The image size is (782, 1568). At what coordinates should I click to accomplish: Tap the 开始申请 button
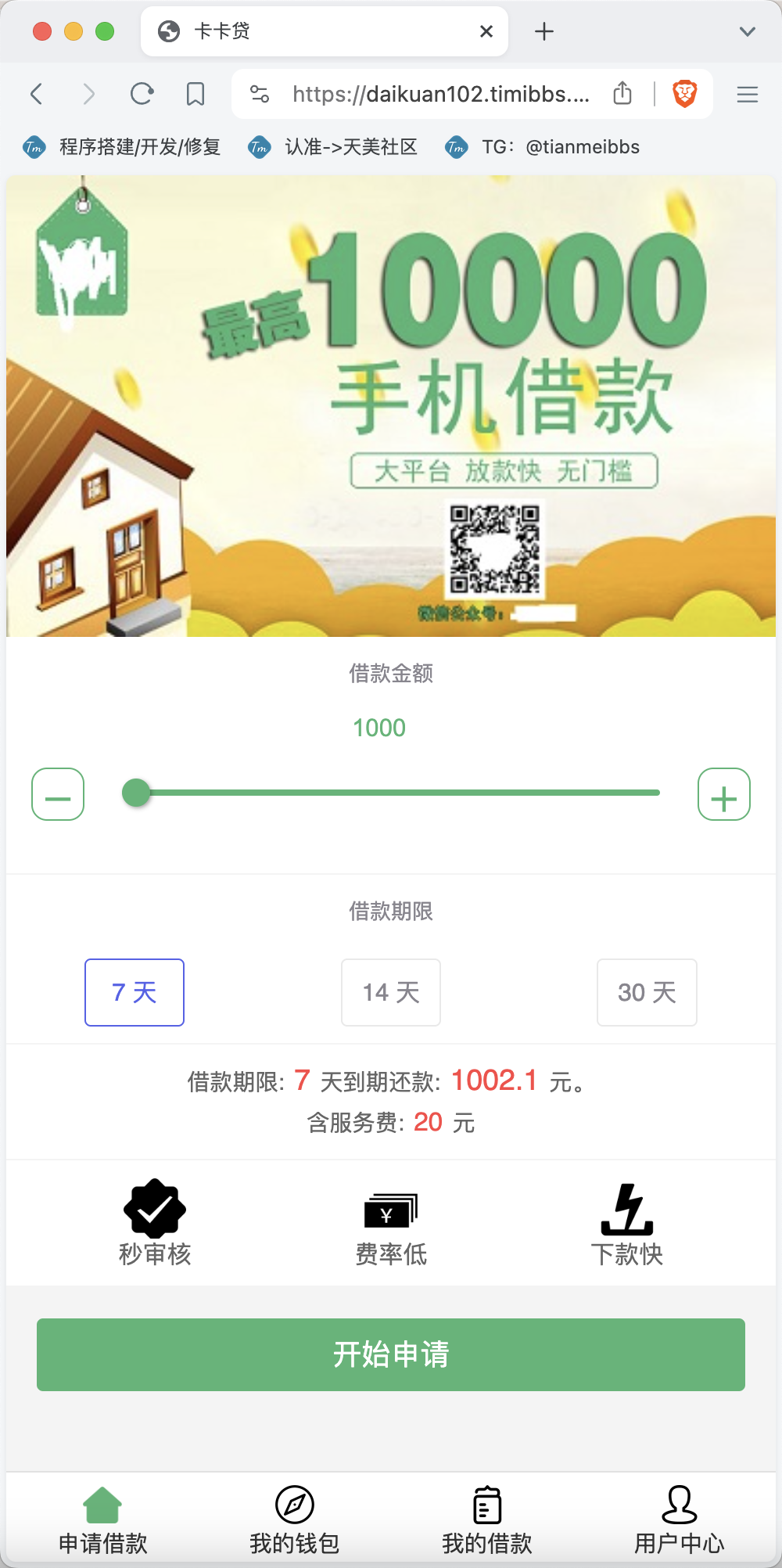pyautogui.click(x=391, y=1354)
